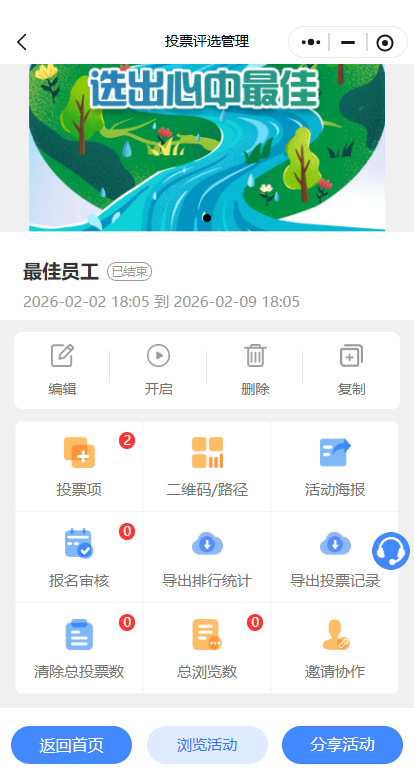Close the mini program with the circle icon
The height and width of the screenshot is (780, 414).
(x=385, y=43)
